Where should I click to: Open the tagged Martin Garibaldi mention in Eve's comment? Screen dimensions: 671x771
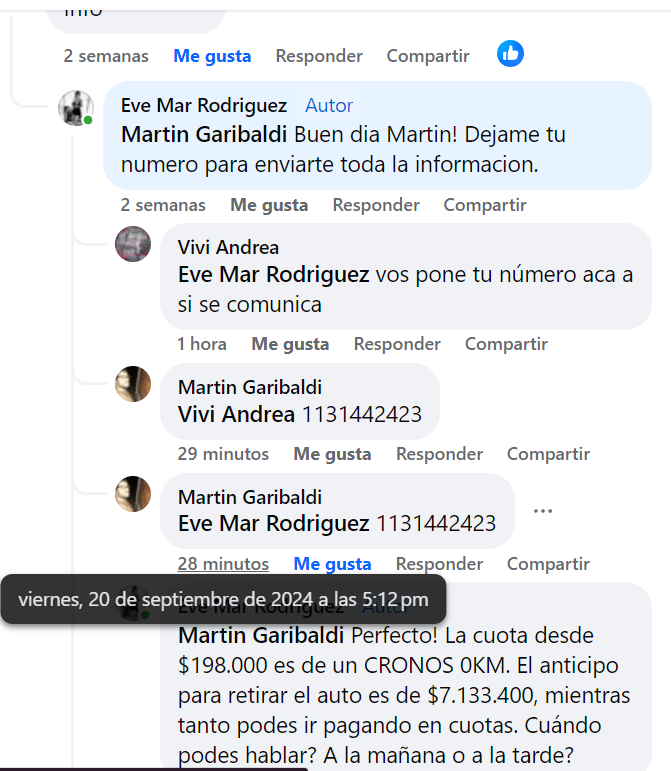click(x=204, y=134)
